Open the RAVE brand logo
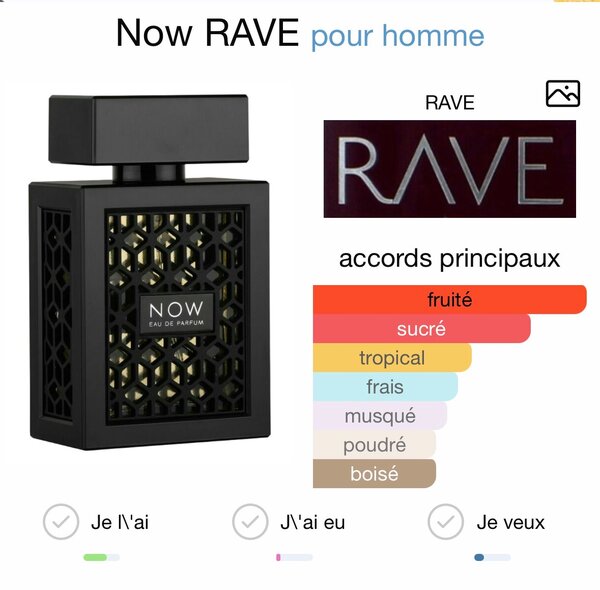 (x=450, y=168)
